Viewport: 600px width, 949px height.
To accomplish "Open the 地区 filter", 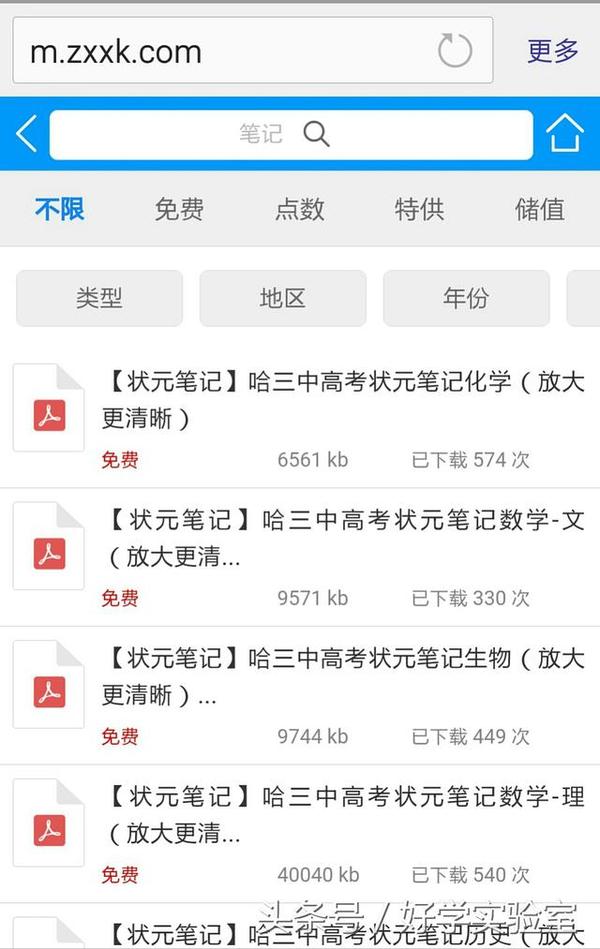I will [x=282, y=298].
